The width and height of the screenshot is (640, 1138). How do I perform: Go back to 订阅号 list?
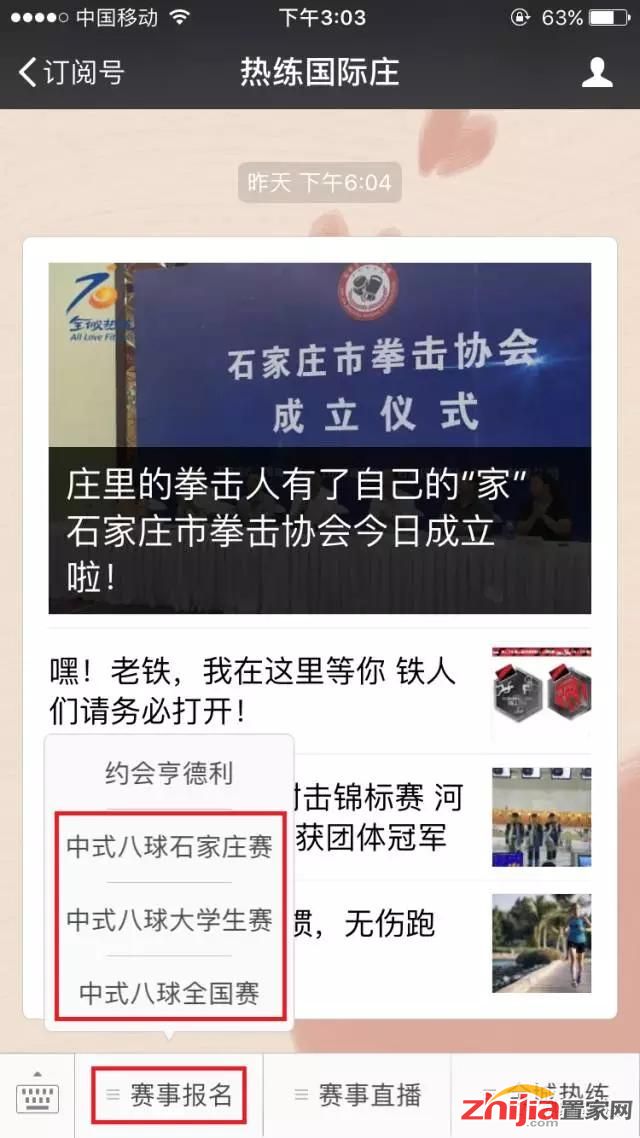click(70, 72)
